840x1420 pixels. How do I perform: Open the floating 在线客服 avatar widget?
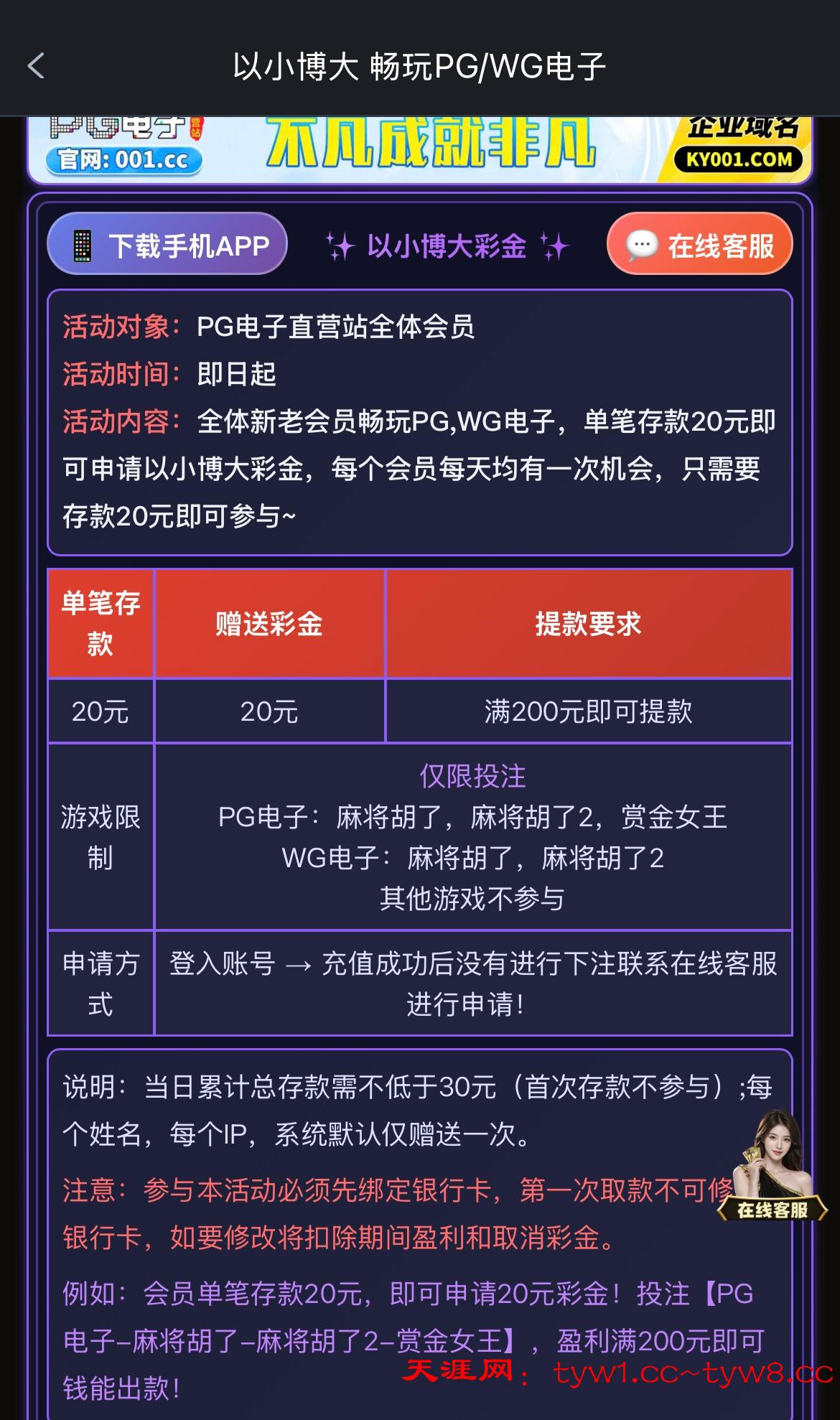773,1167
